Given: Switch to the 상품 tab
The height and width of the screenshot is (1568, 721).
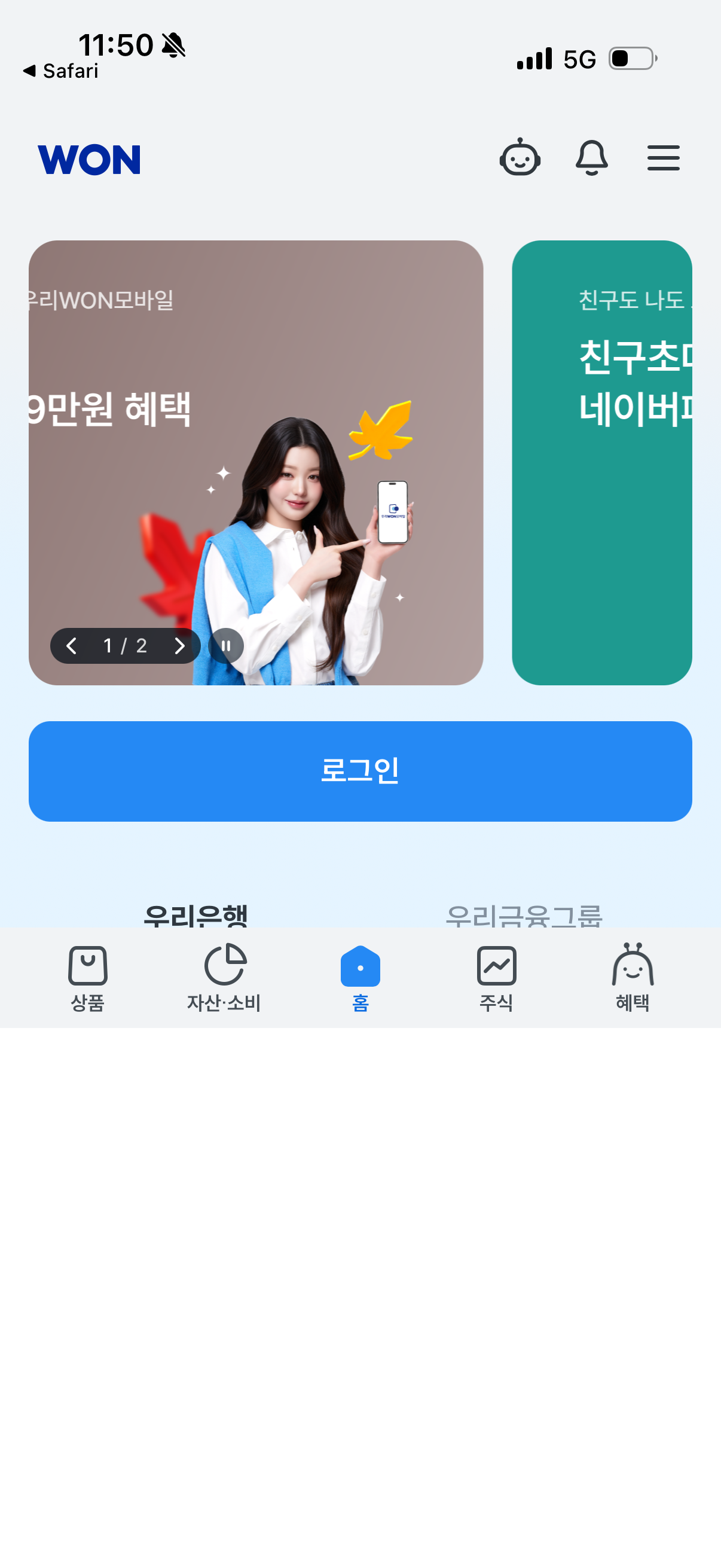Looking at the screenshot, I should [88, 977].
